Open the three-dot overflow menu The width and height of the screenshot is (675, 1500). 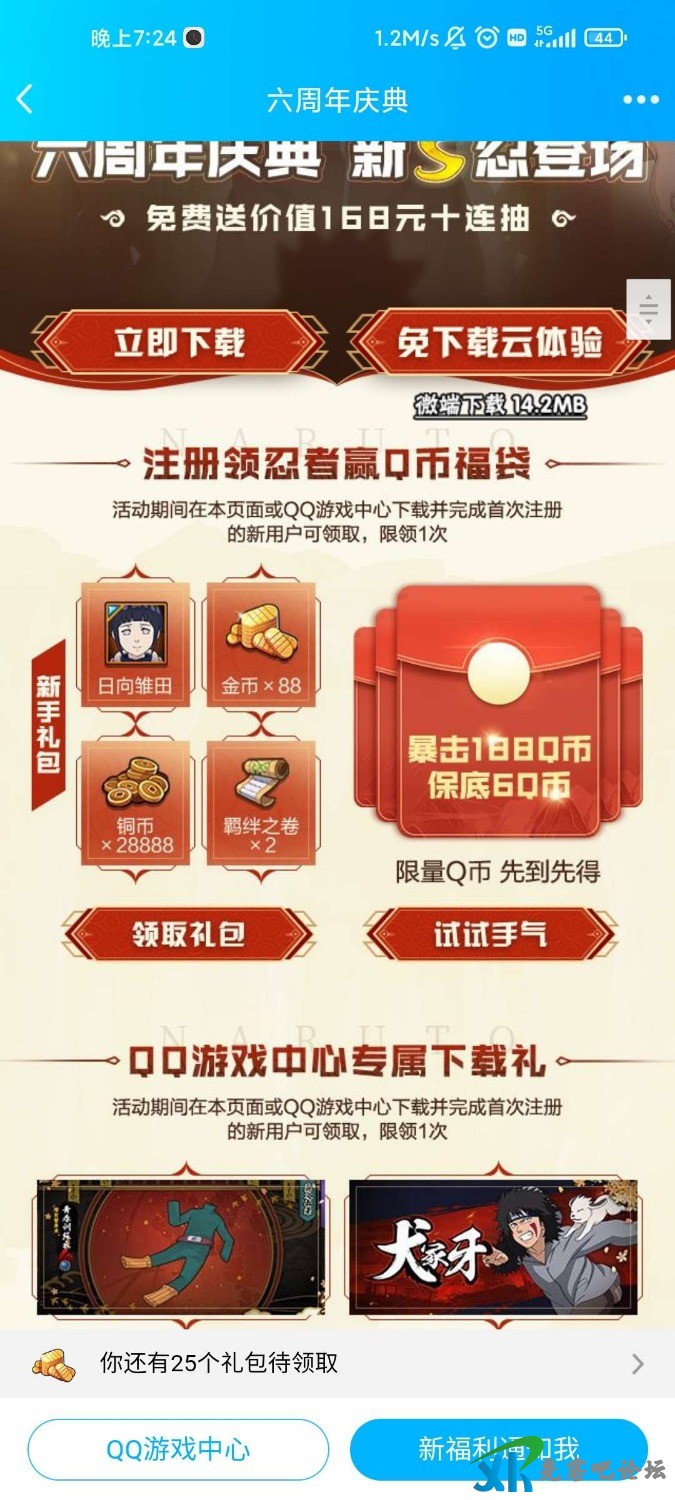[x=640, y=100]
